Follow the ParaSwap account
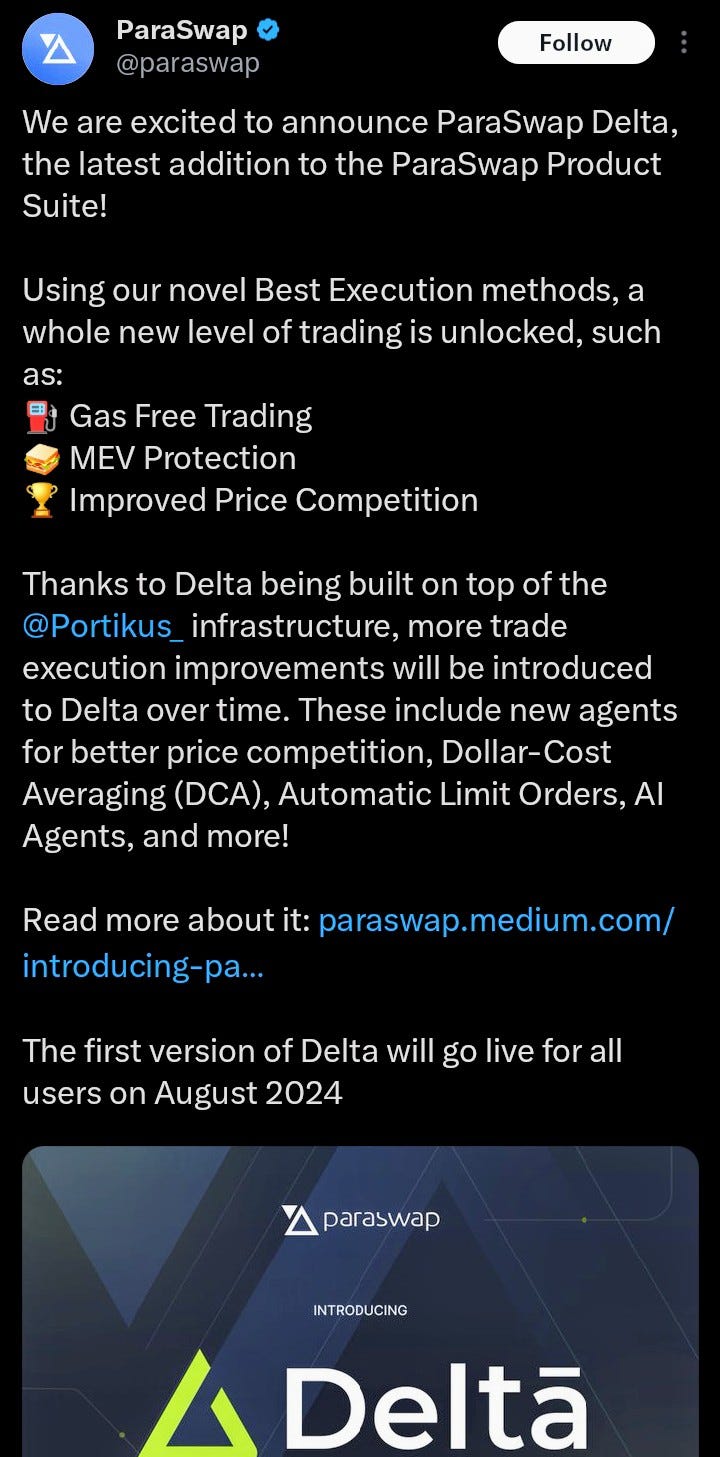 pos(575,43)
